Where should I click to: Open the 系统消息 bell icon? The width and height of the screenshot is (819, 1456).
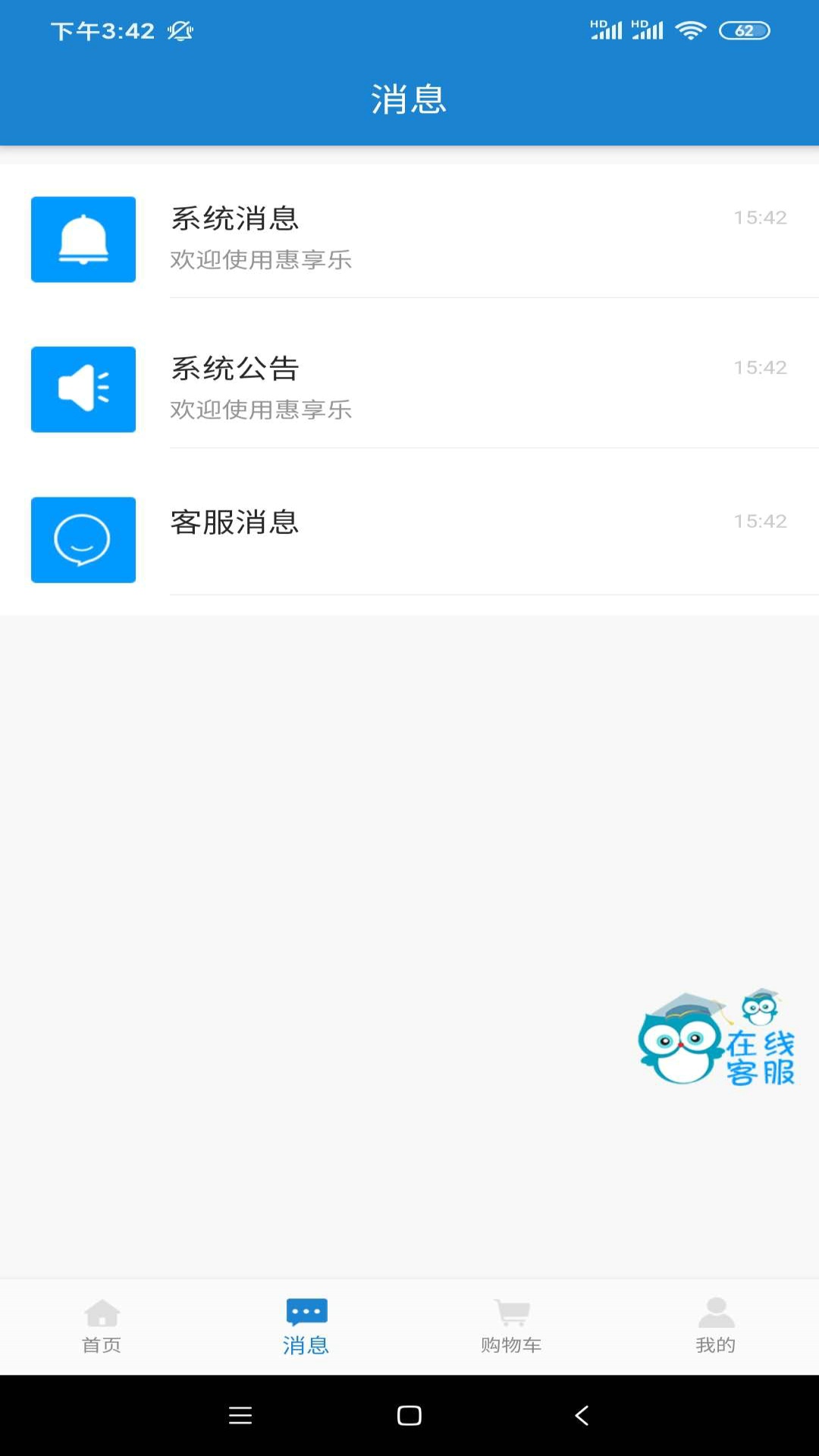point(83,239)
